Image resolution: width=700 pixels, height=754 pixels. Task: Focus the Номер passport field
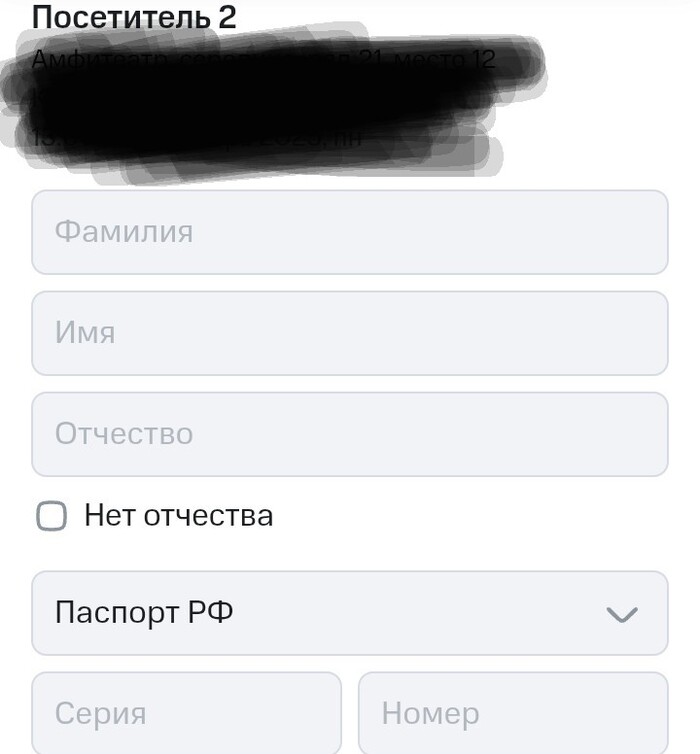coord(512,713)
